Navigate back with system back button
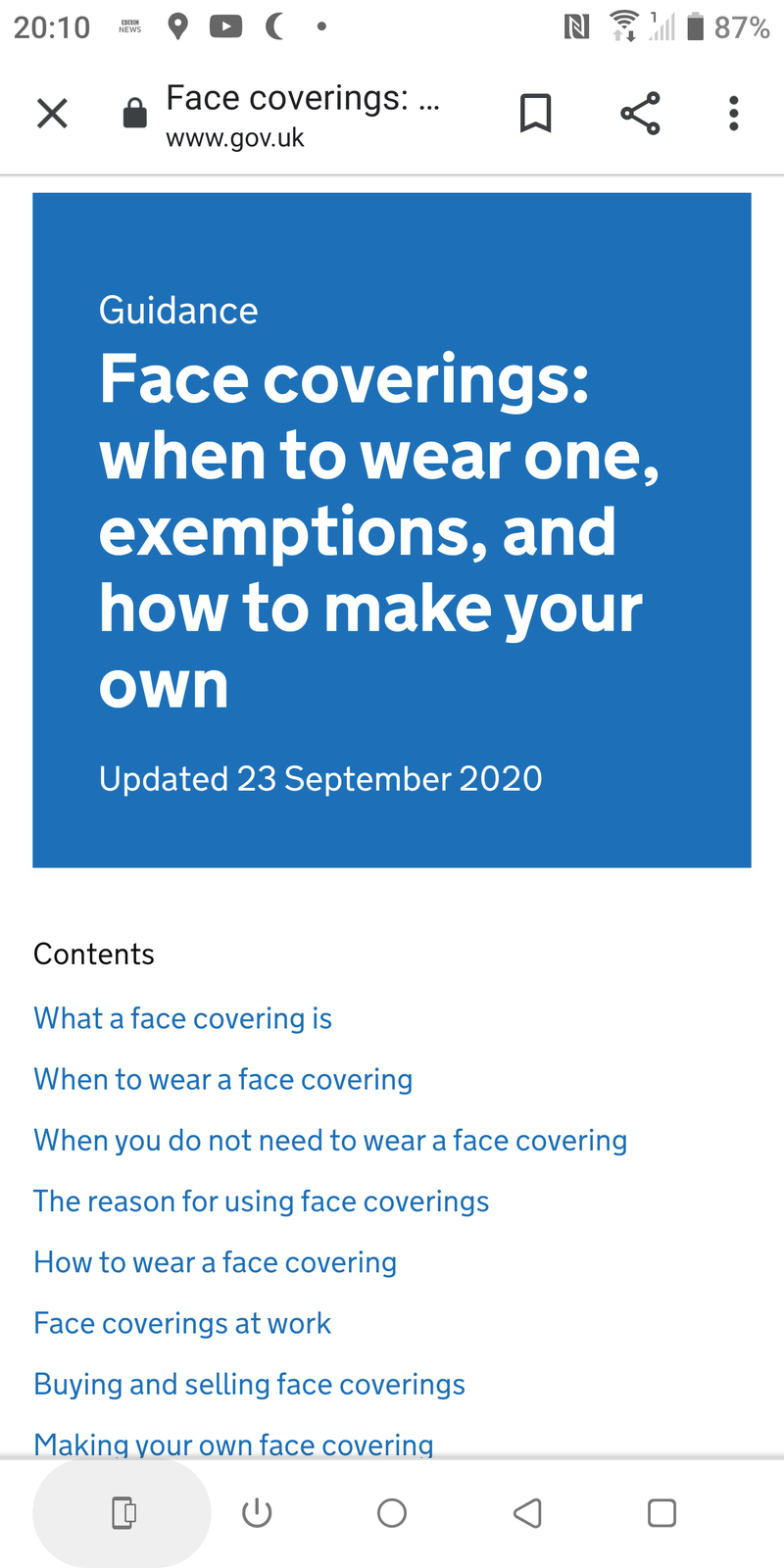Screen dimensions: 784x1568 (x=527, y=1513)
